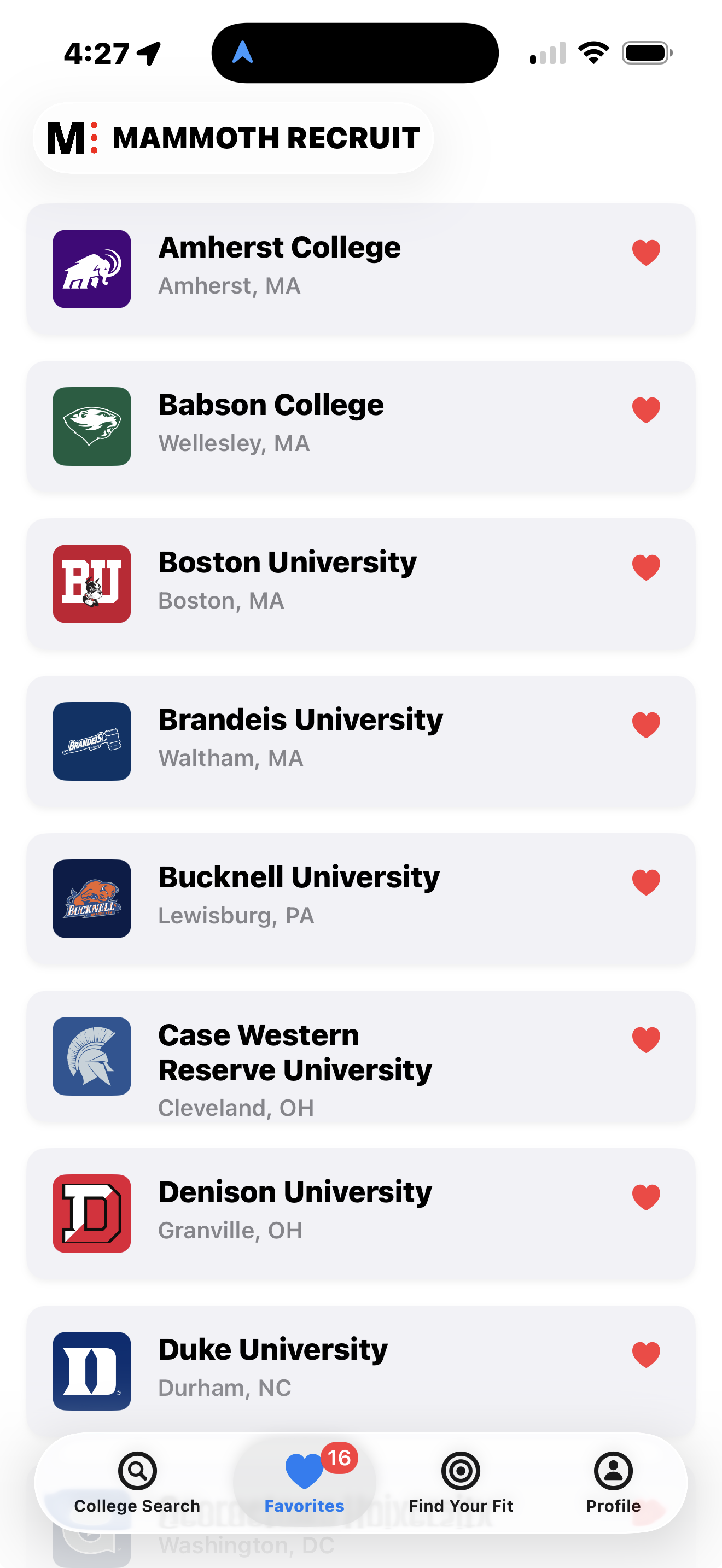Image resolution: width=722 pixels, height=1568 pixels.
Task: Remove Babson College from favorites
Action: [x=646, y=409]
